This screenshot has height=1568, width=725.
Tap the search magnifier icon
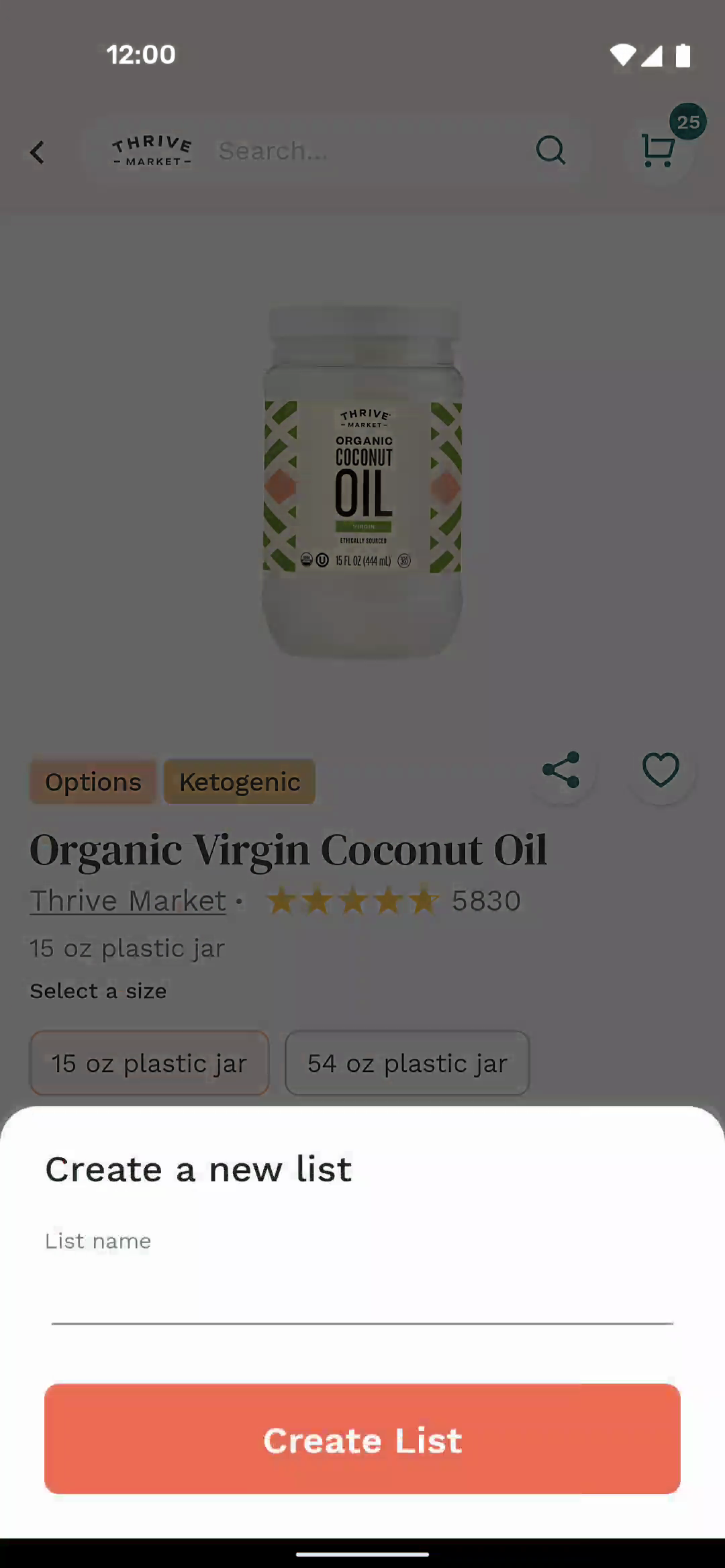click(550, 150)
